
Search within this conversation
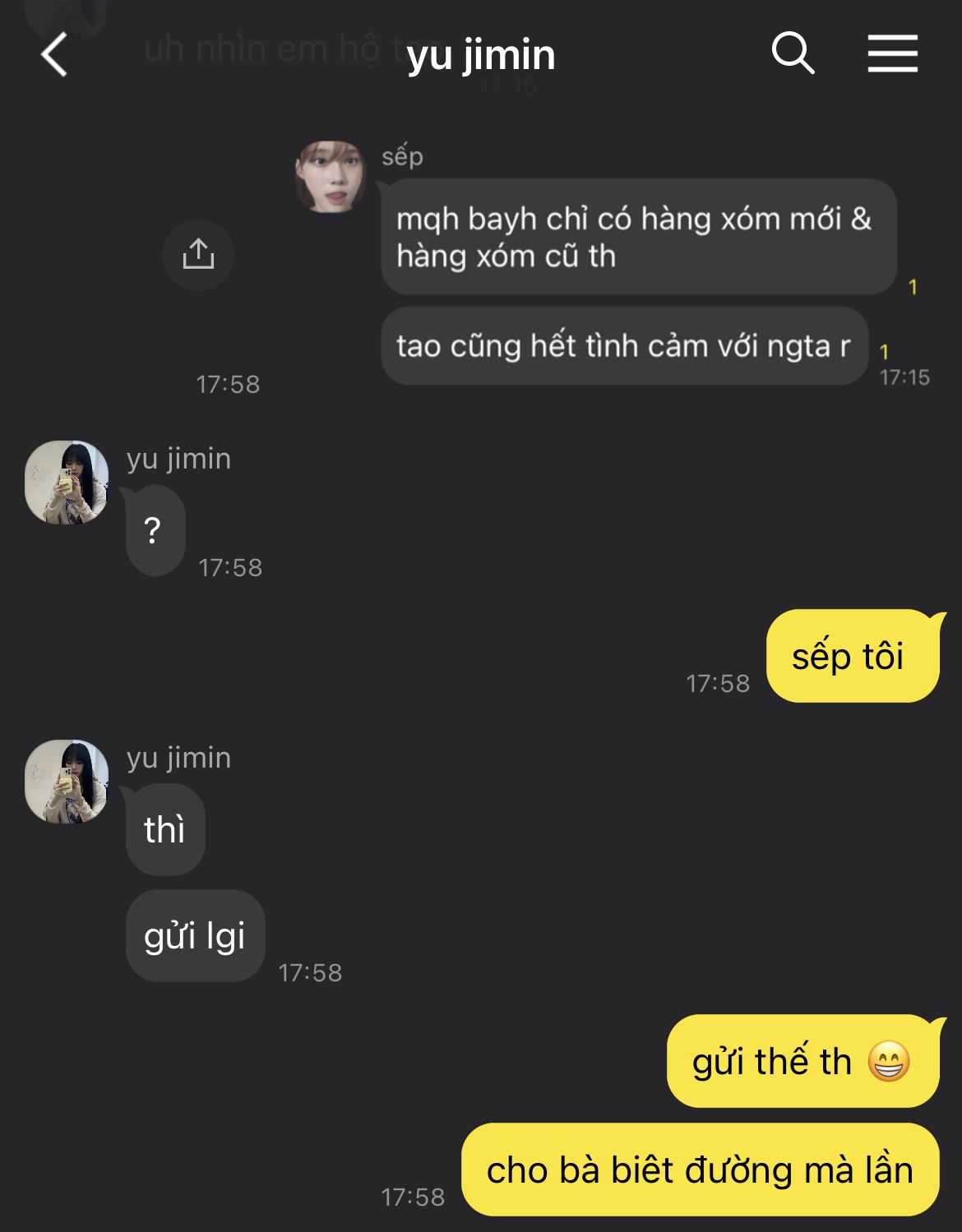793,54
